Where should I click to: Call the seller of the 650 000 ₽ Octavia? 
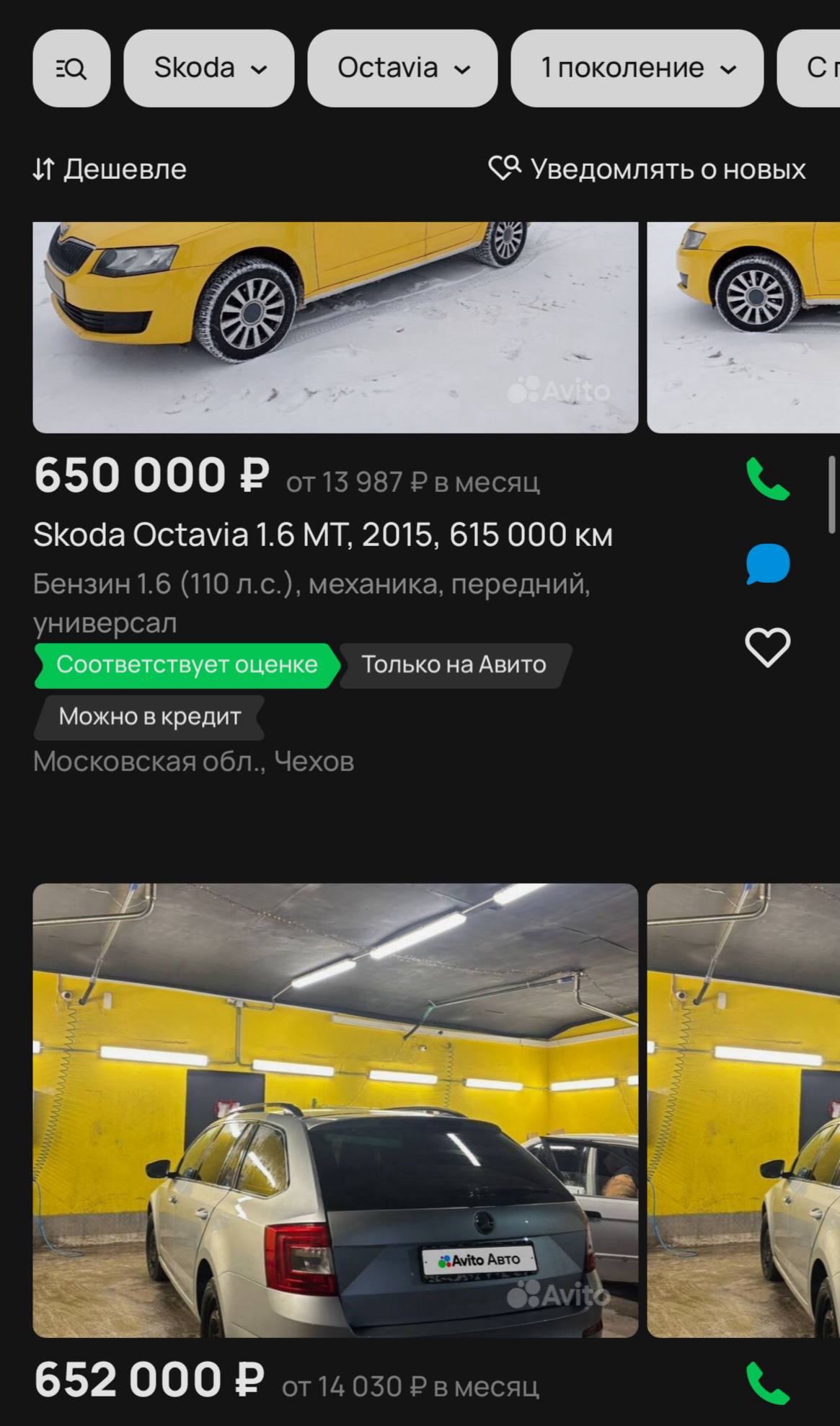767,480
